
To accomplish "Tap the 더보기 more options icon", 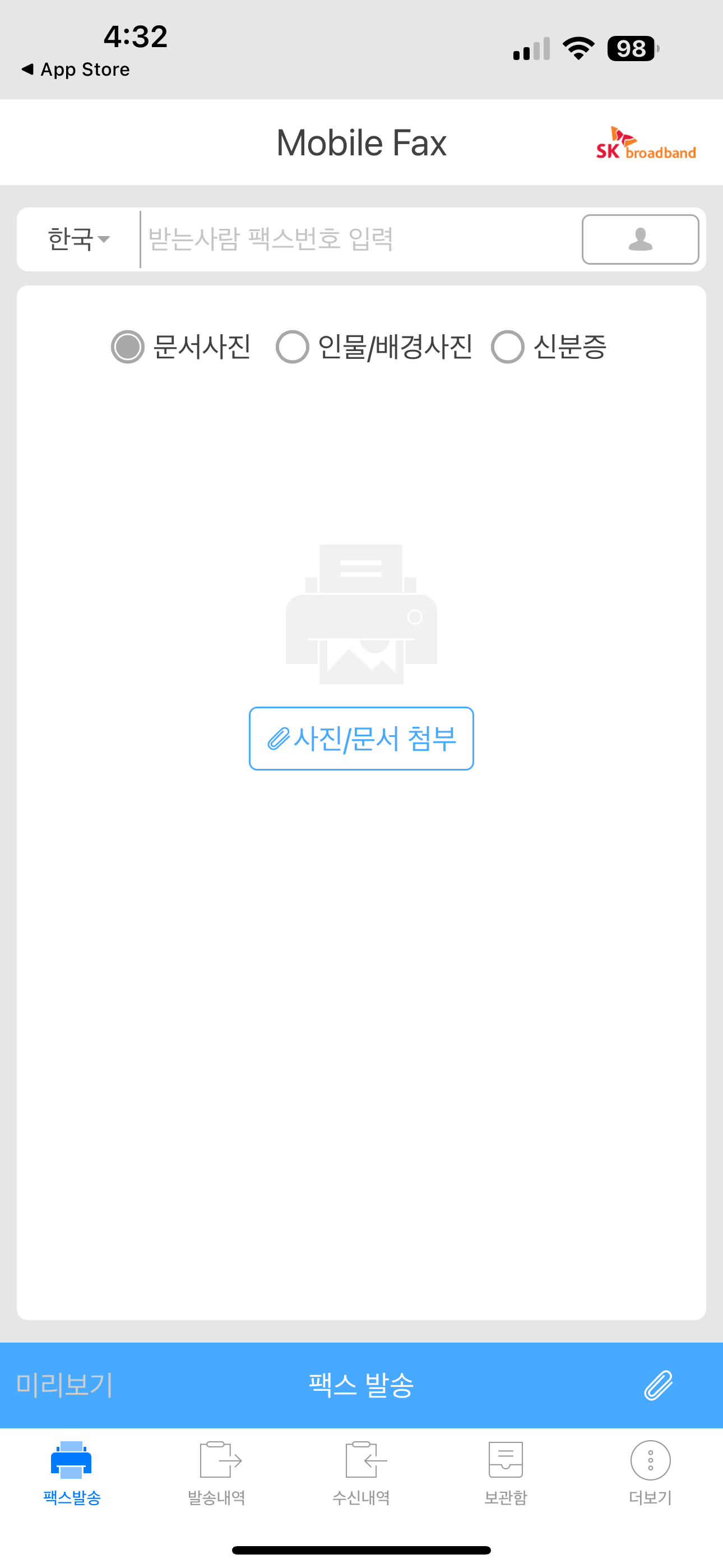I will pos(650,1461).
